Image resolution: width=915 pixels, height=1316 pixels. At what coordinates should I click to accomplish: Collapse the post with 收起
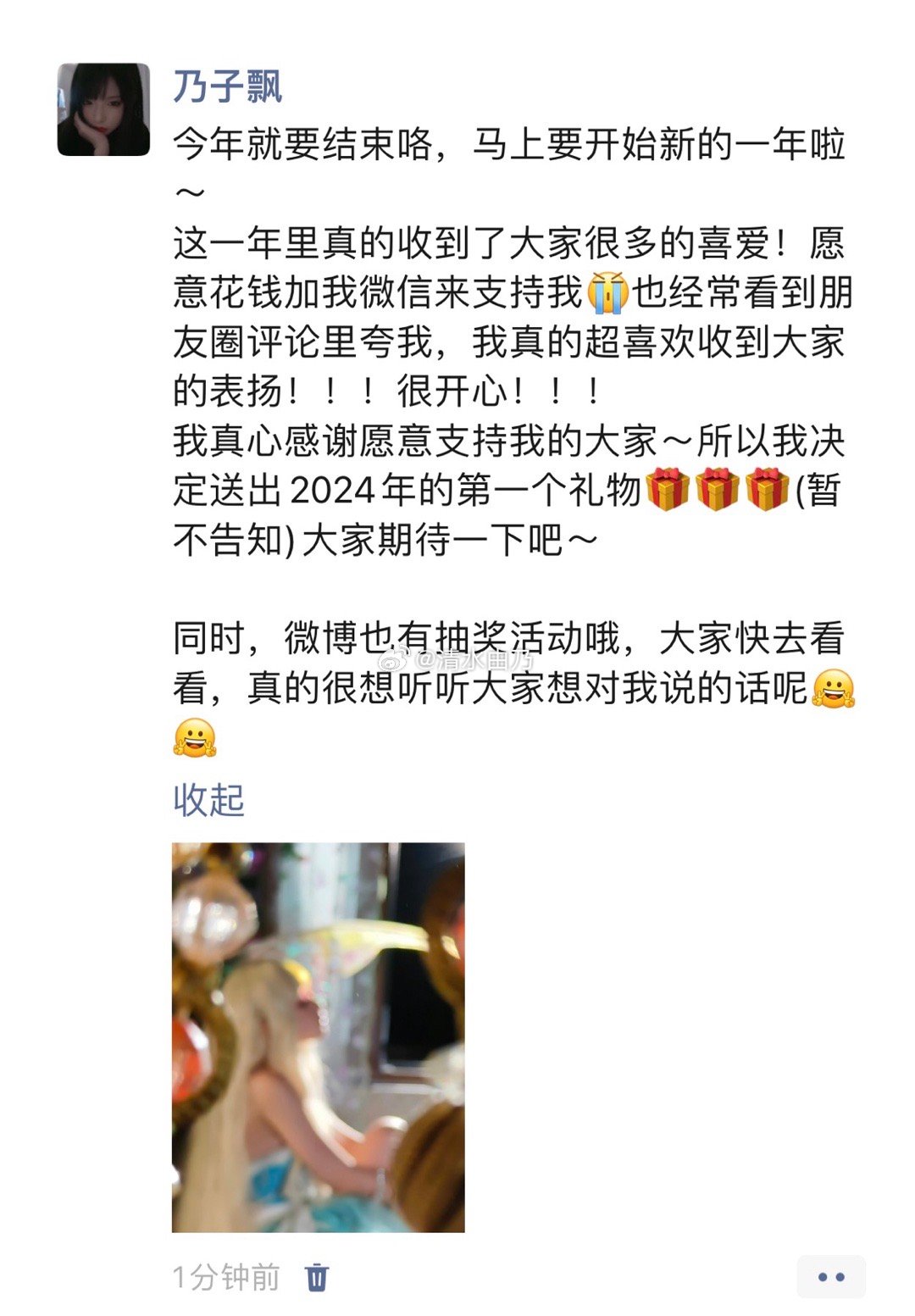click(x=208, y=800)
